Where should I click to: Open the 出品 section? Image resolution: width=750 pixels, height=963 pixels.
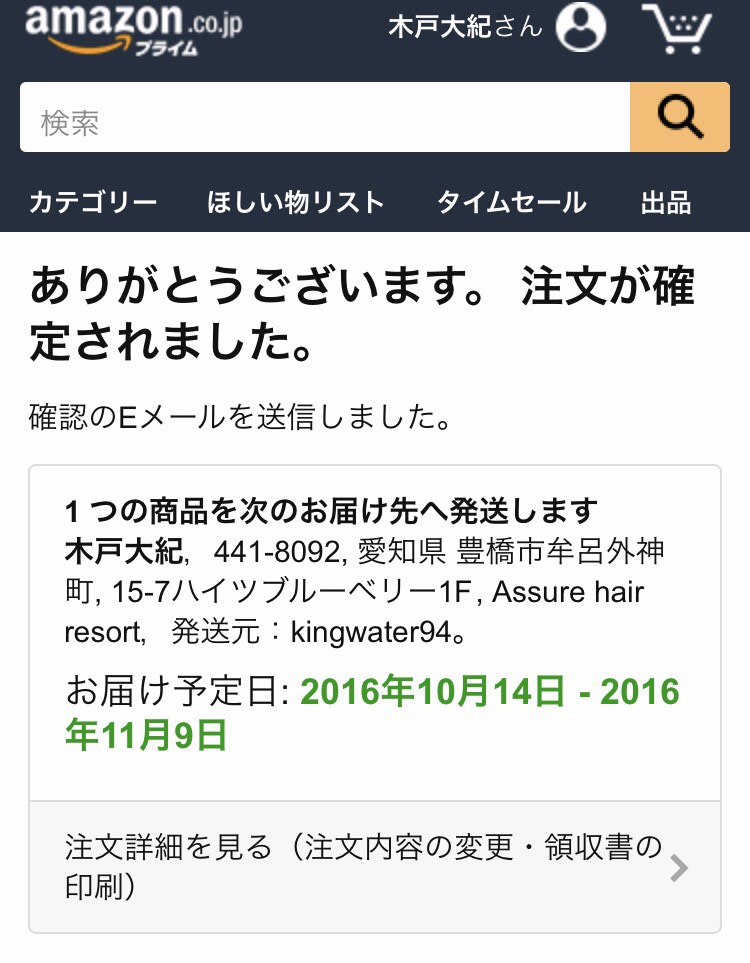coord(666,202)
